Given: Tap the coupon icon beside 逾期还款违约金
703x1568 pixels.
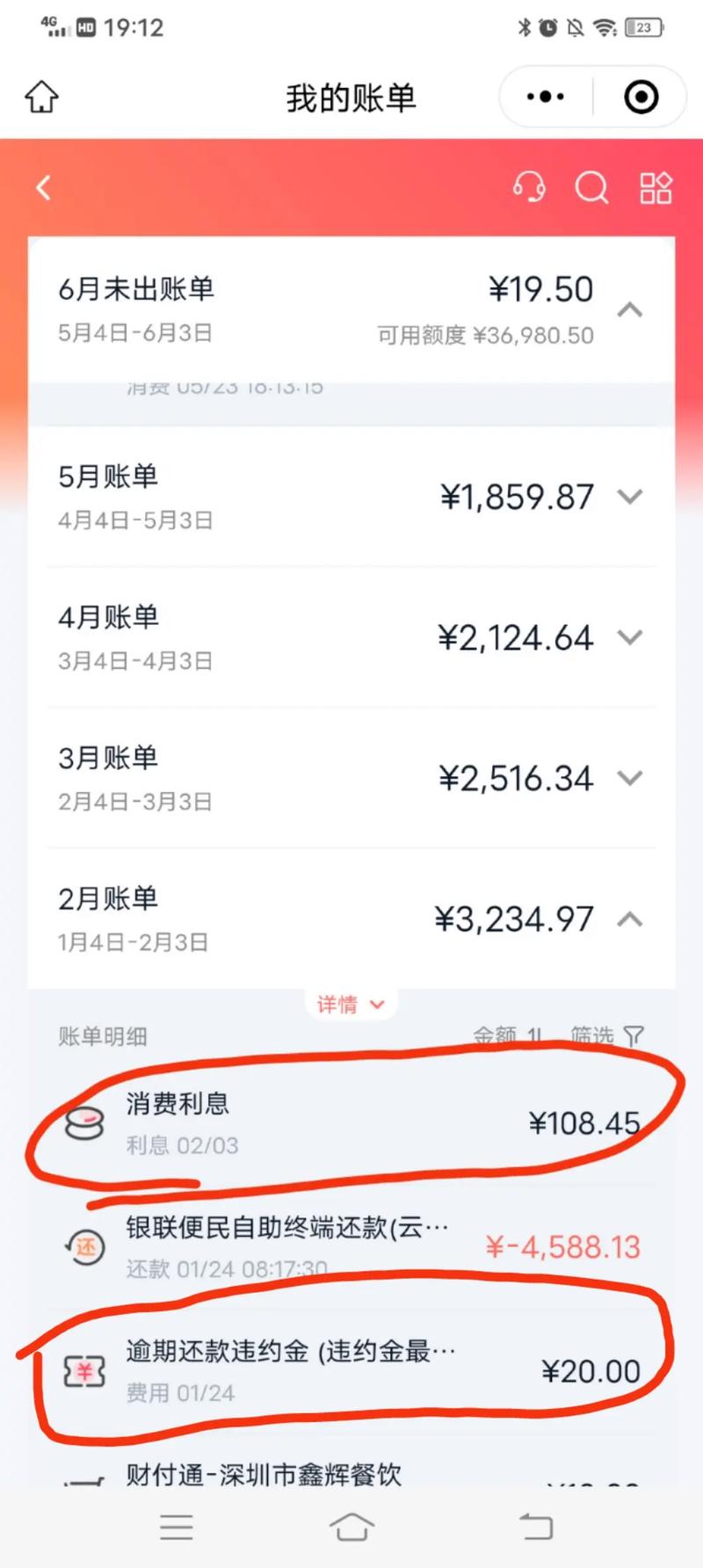Looking at the screenshot, I should pyautogui.click(x=84, y=1369).
